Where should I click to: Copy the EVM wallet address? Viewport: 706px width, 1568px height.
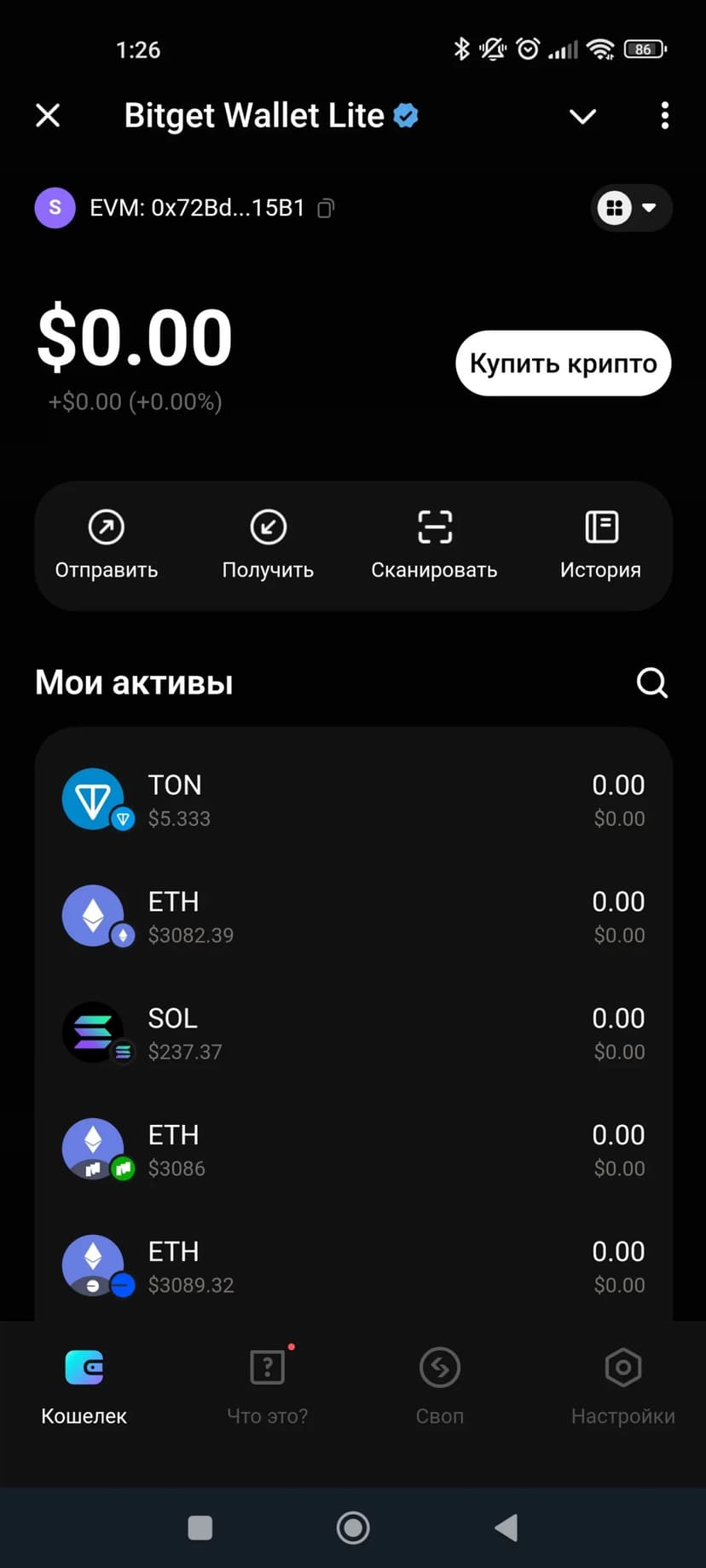[326, 209]
